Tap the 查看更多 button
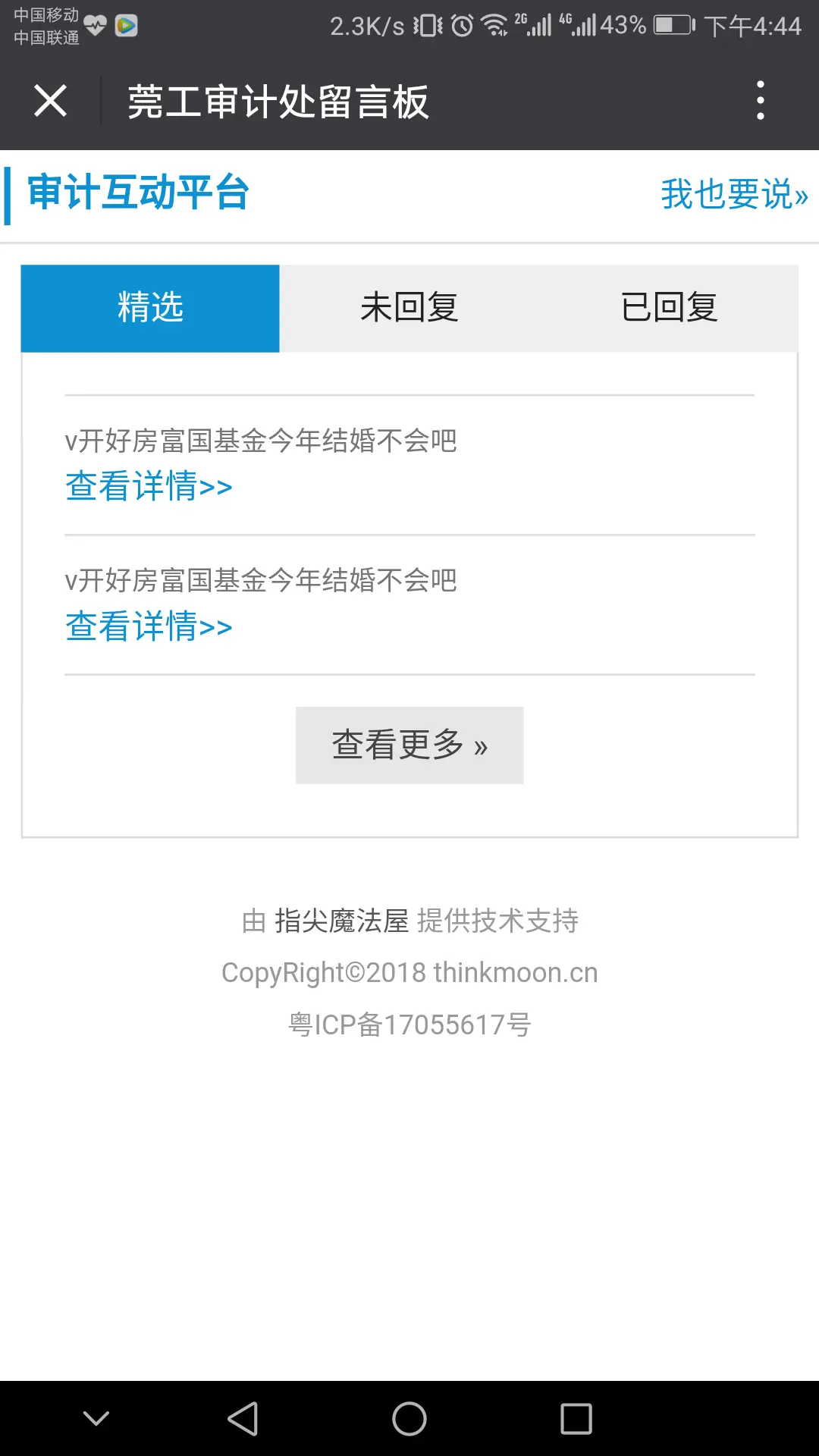 (409, 745)
